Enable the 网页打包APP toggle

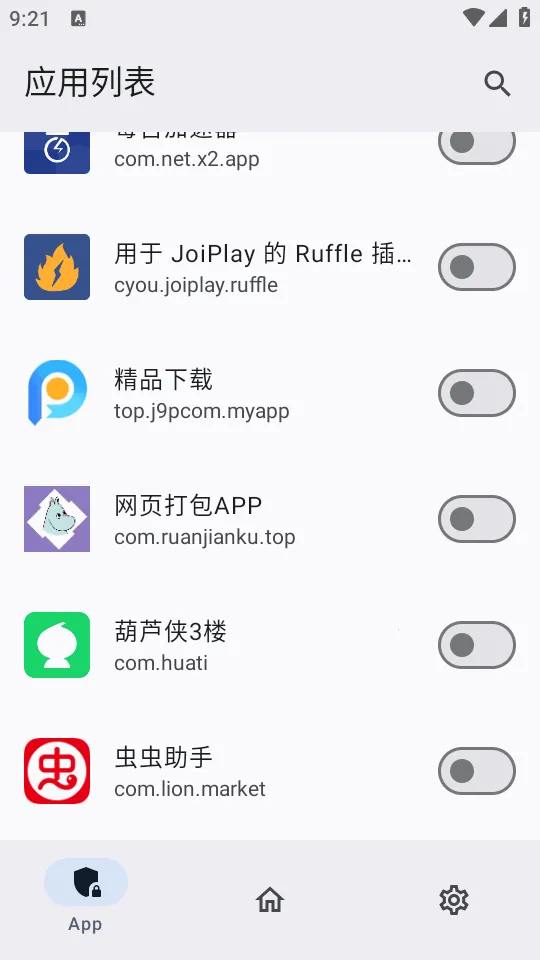click(x=476, y=519)
